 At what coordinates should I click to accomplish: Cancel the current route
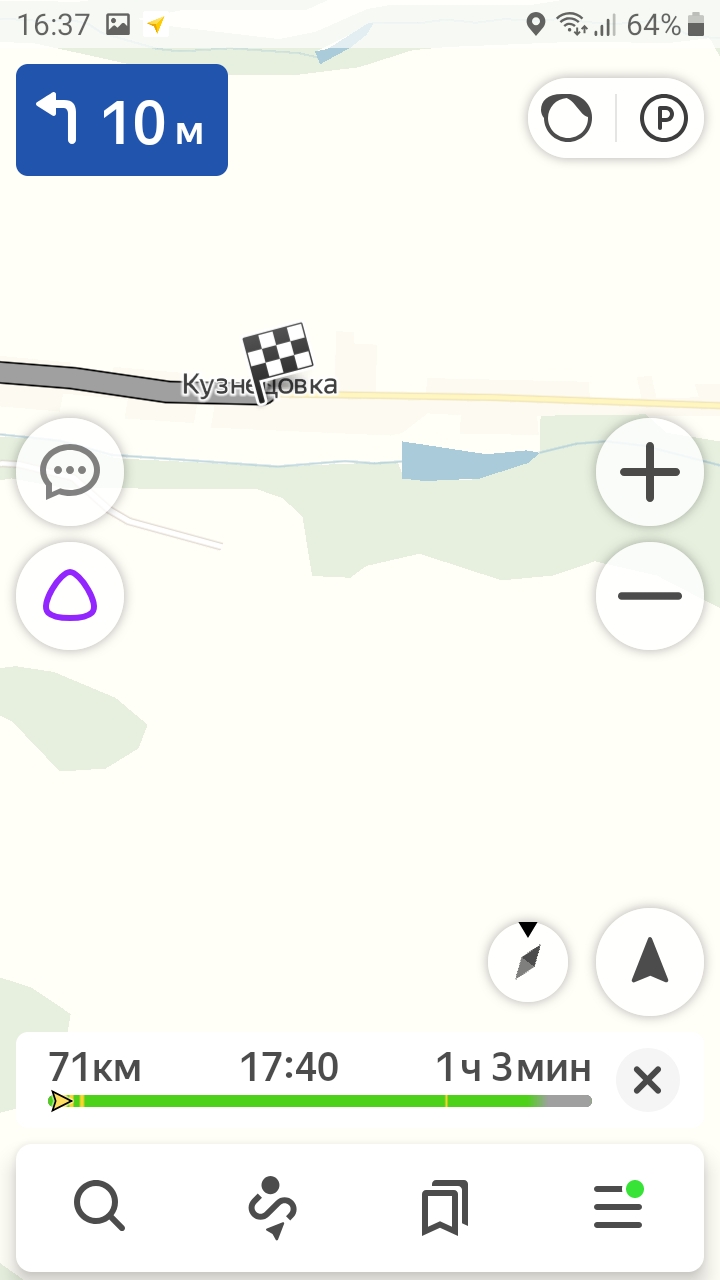click(648, 1080)
